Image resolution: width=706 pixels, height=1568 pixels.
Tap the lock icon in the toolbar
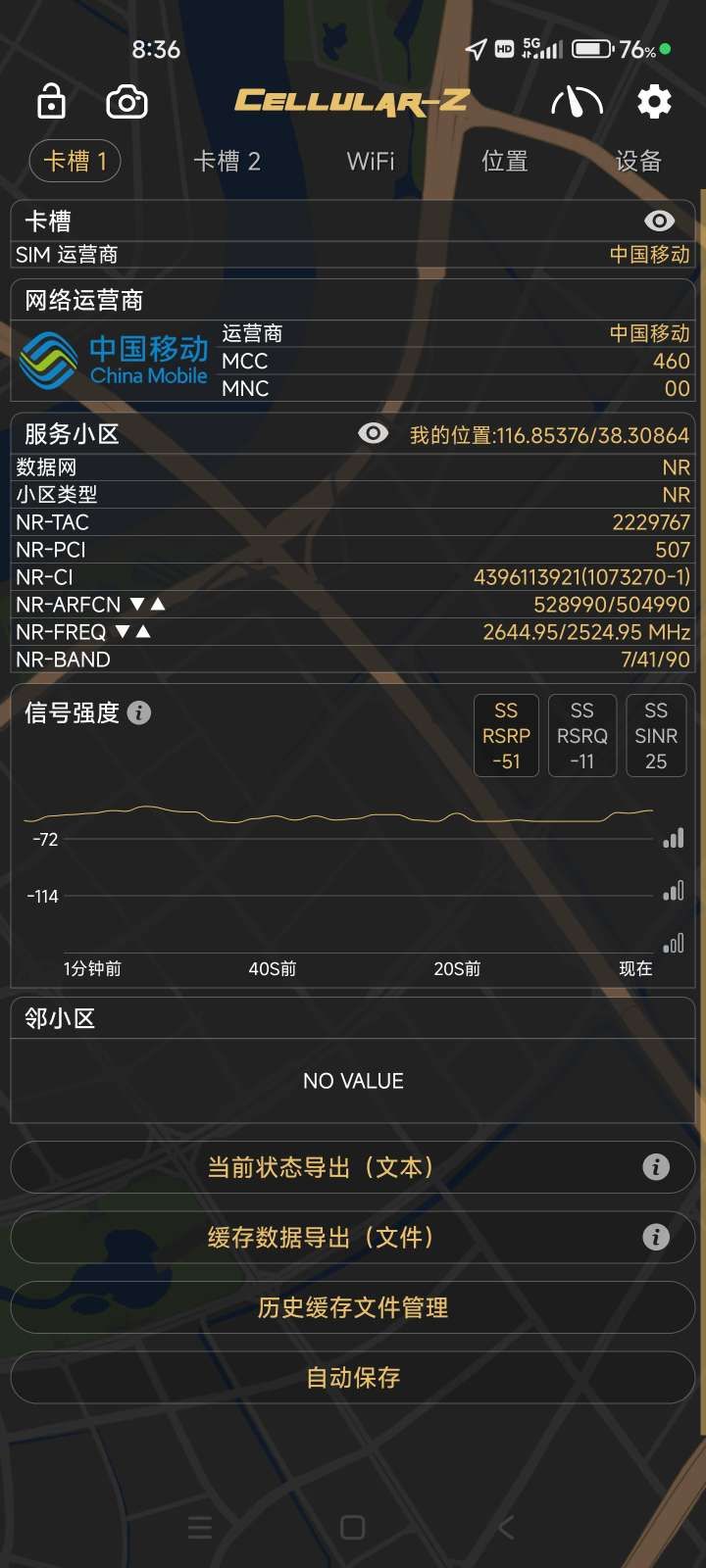pyautogui.click(x=51, y=101)
